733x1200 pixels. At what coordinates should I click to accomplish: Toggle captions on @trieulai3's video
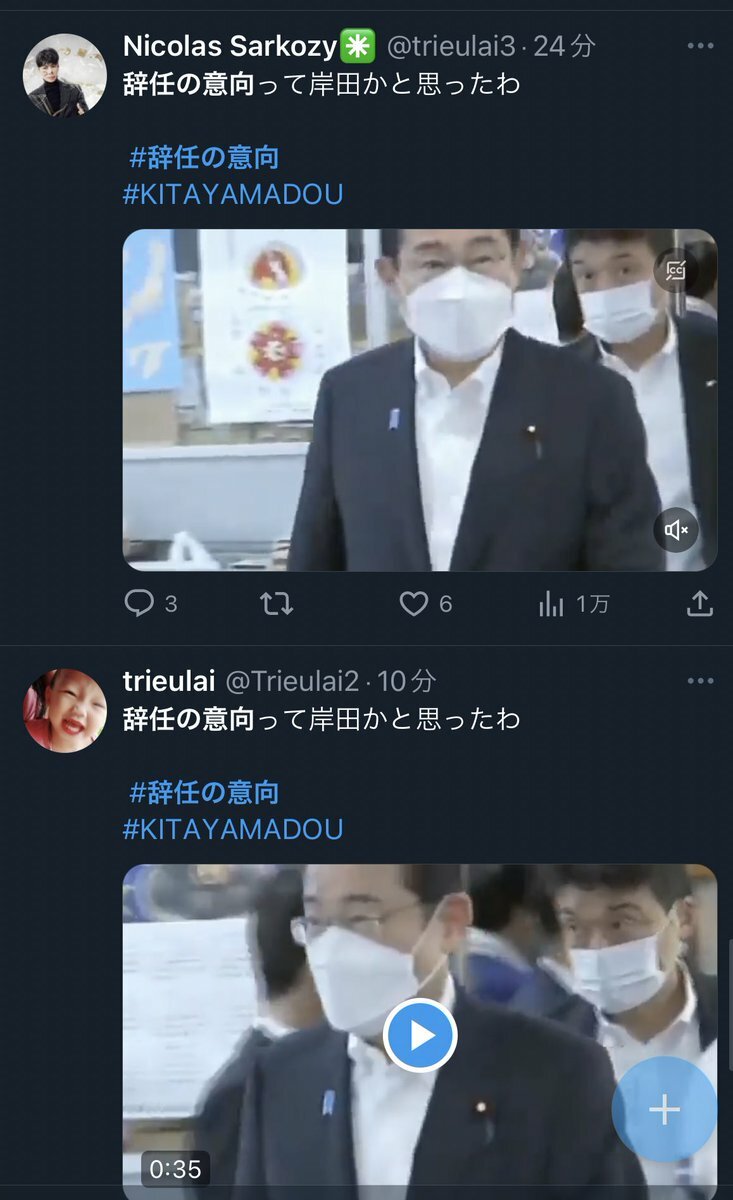tap(677, 270)
